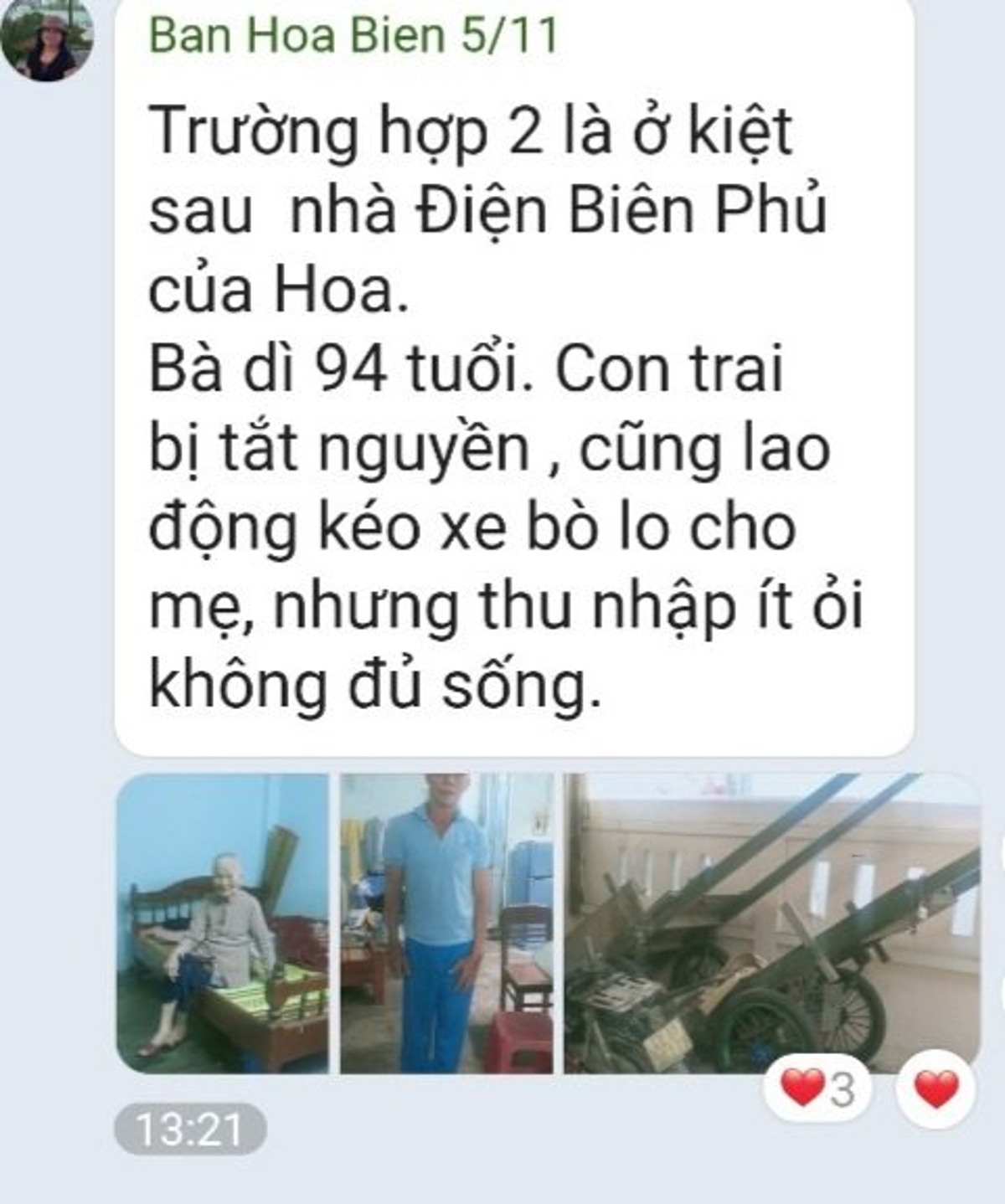Open the photo of man in blue
Screen dimensions: 1005x1204
click(x=446, y=923)
